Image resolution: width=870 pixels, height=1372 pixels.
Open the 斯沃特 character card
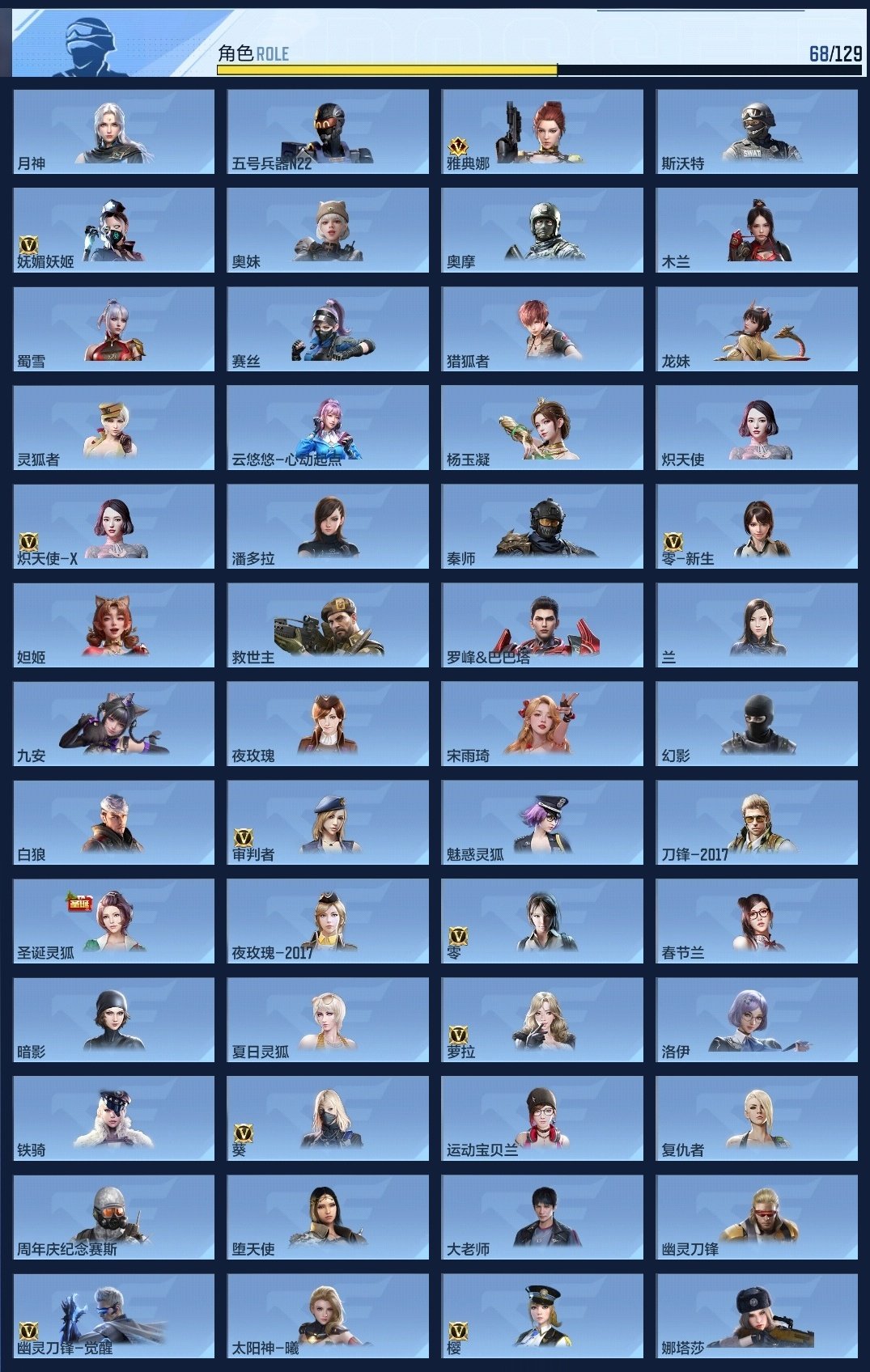[757, 132]
